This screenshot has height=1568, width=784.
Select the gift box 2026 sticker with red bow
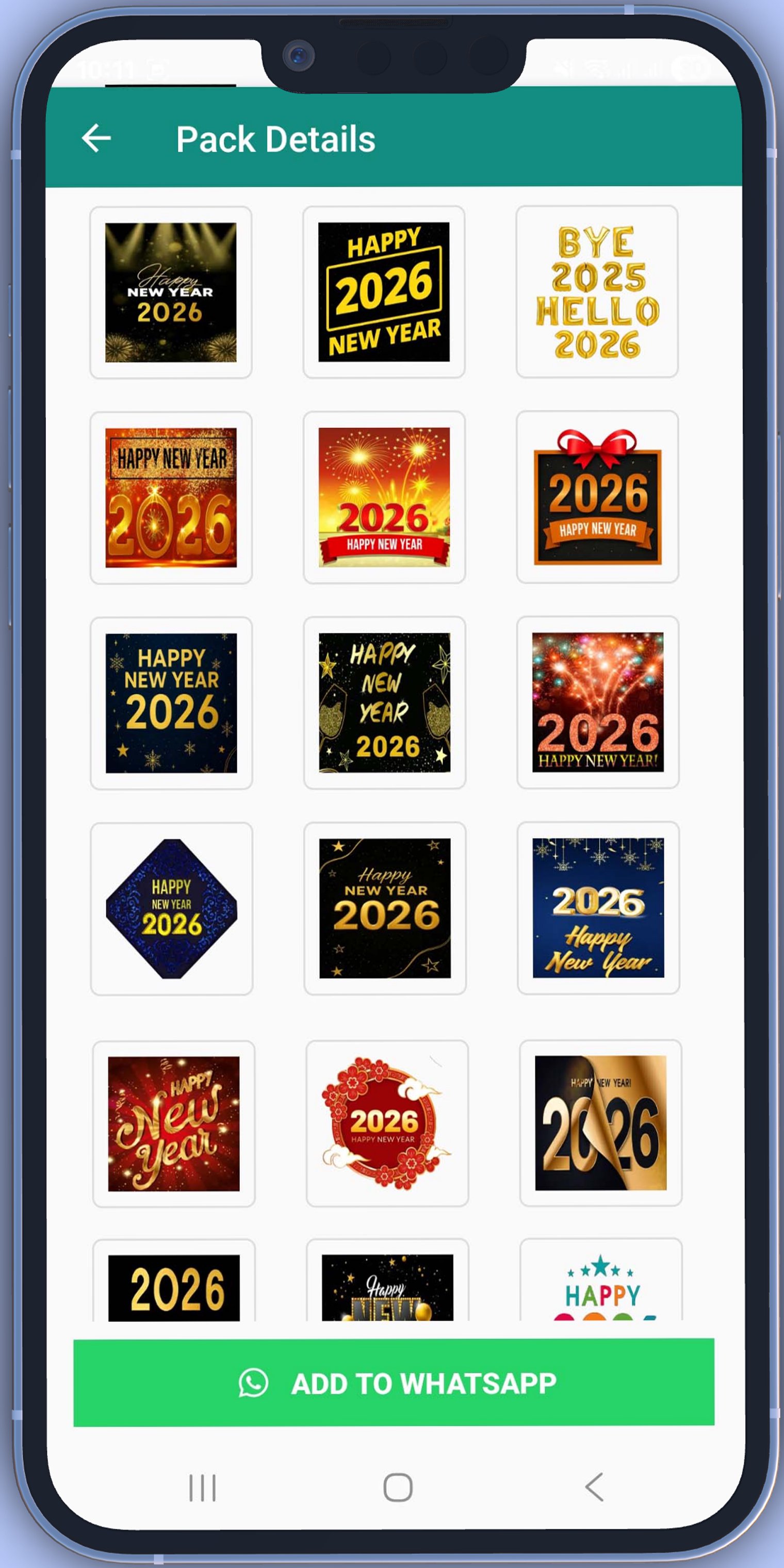(597, 497)
